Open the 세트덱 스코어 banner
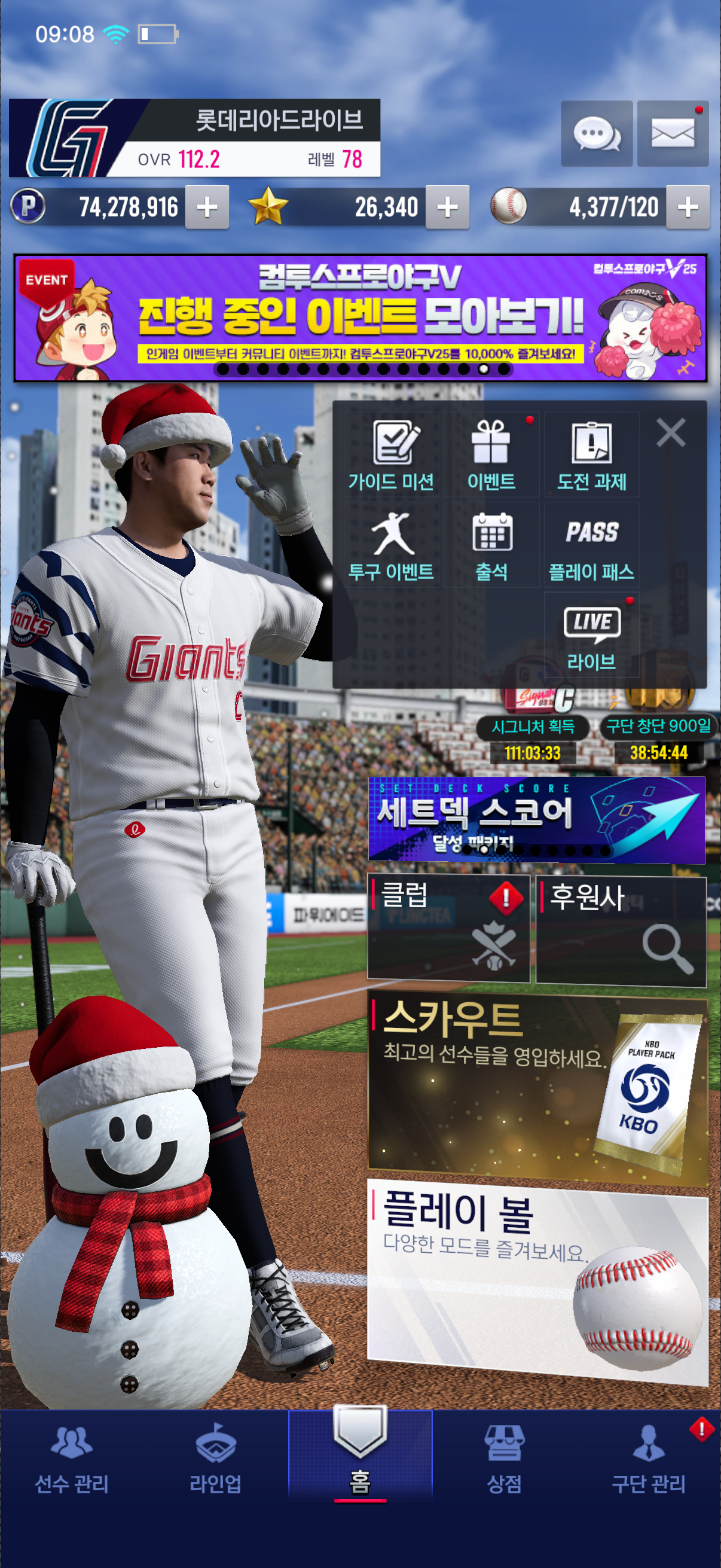 tap(536, 819)
